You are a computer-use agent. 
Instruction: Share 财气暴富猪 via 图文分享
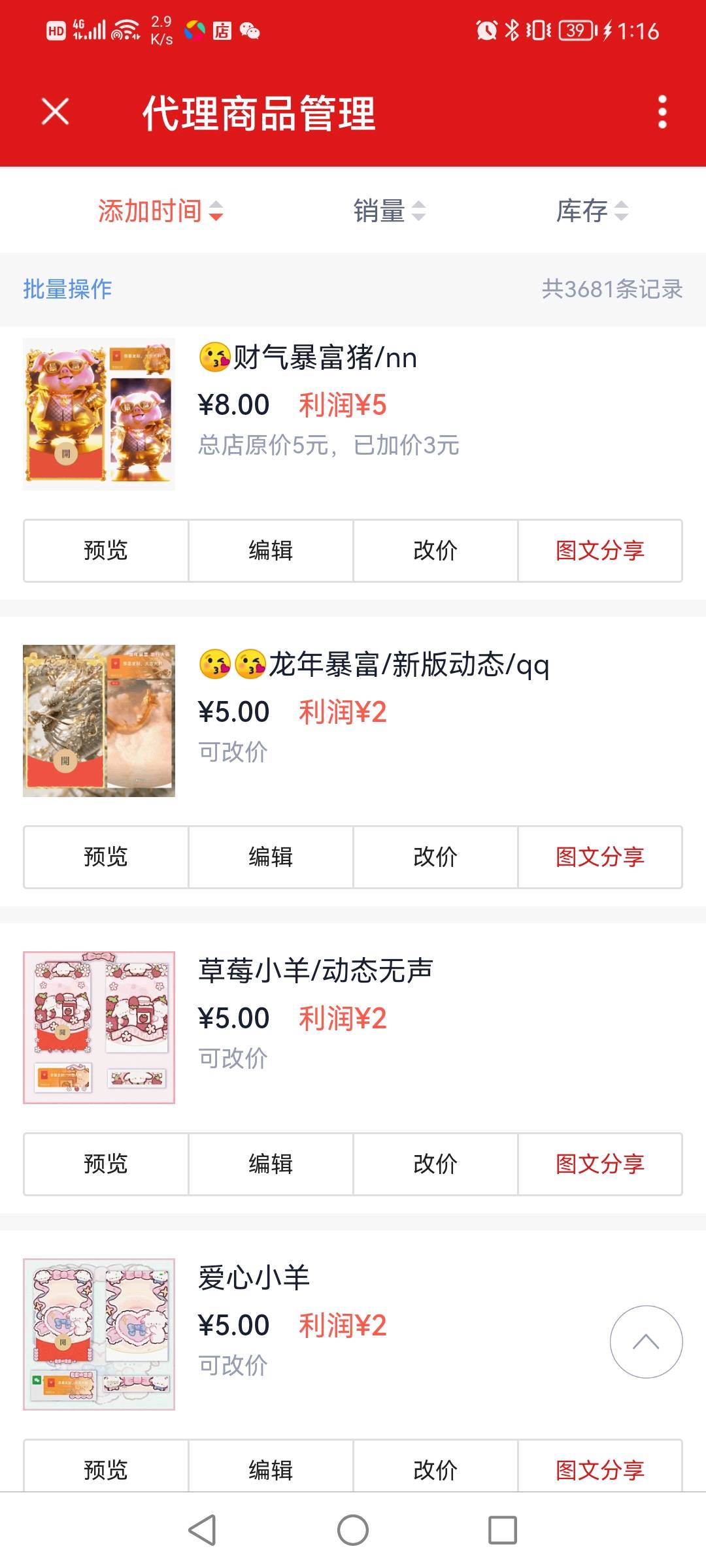click(x=600, y=550)
